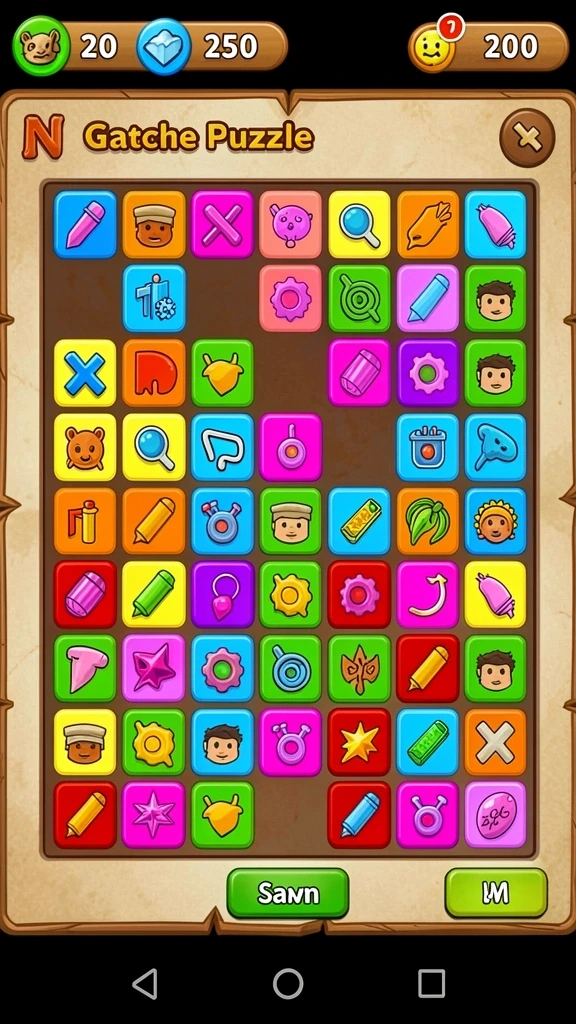Screen dimensions: 576x1024
Task: Select the red tile with gold star
Action: pyautogui.click(x=359, y=743)
